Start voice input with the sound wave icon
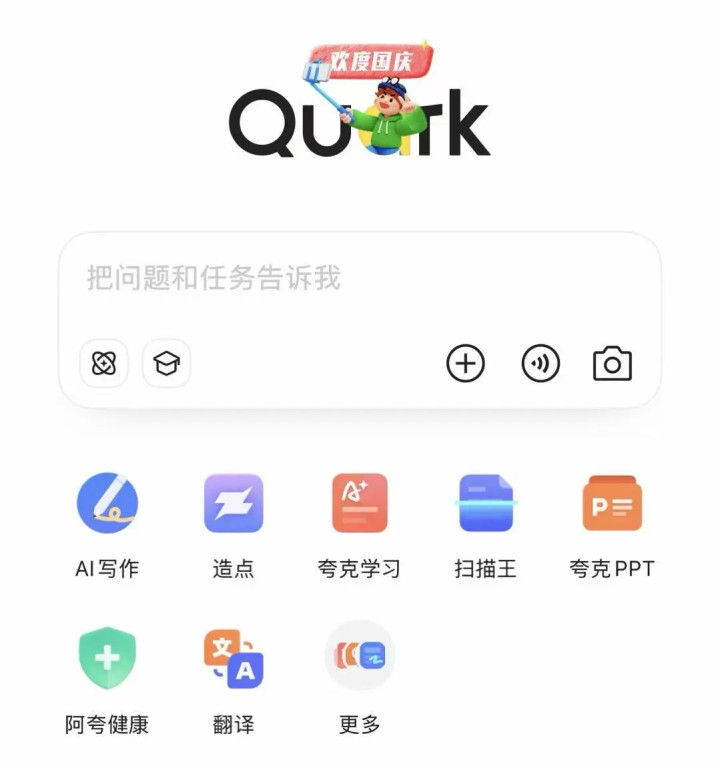 coord(541,363)
